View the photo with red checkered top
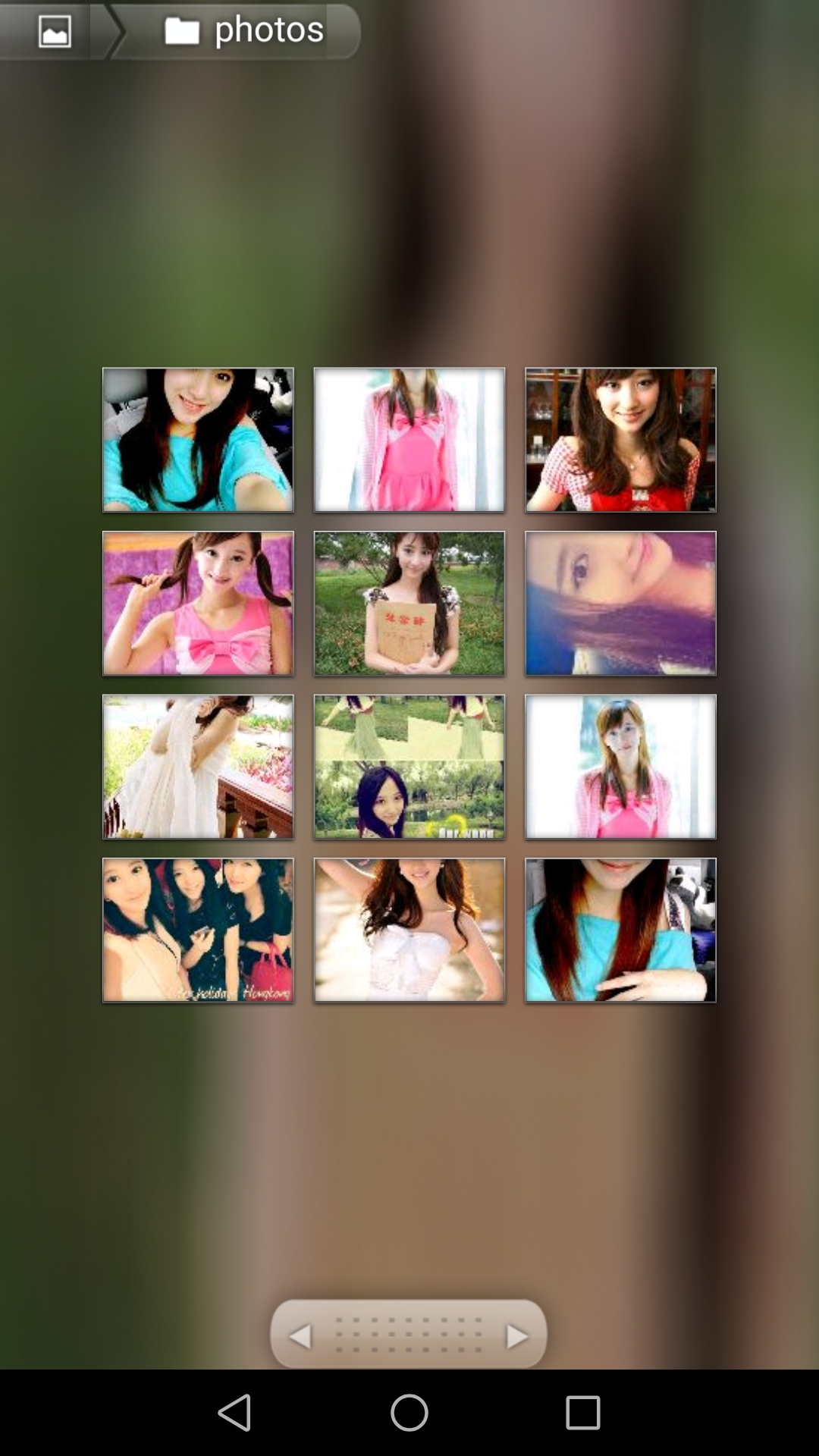Image resolution: width=819 pixels, height=1456 pixels. click(620, 440)
